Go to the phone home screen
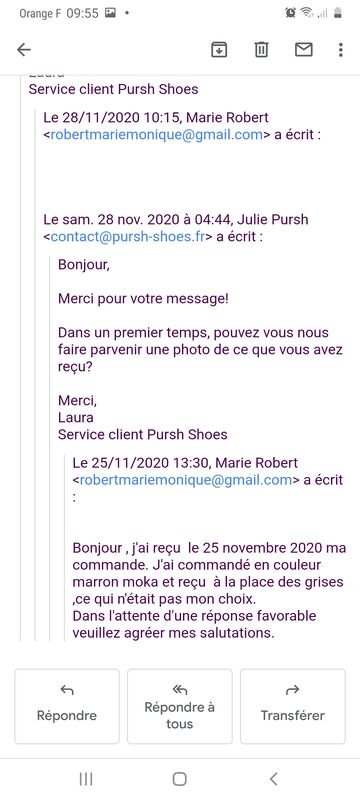This screenshot has height=800, width=360. tap(179, 779)
